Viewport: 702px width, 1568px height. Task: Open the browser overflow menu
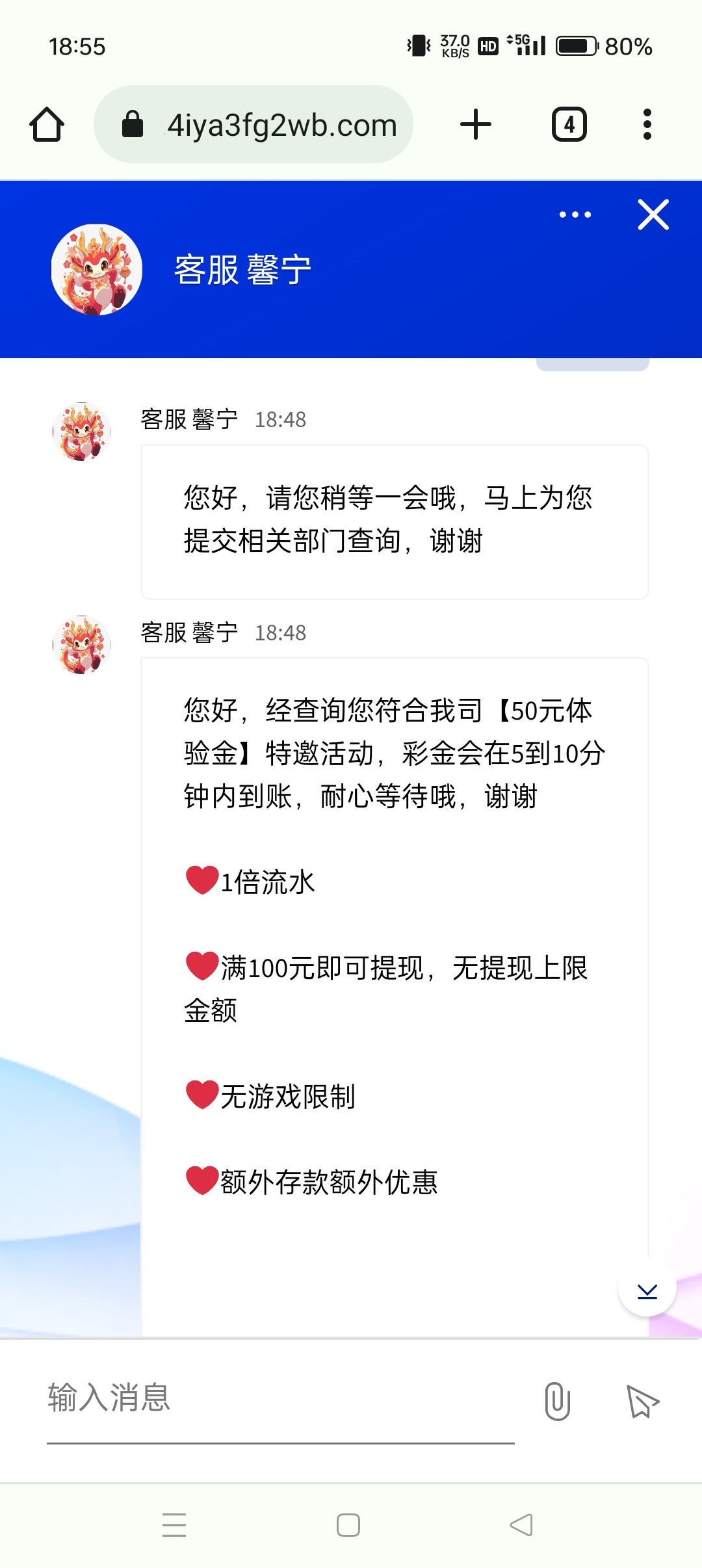646,124
